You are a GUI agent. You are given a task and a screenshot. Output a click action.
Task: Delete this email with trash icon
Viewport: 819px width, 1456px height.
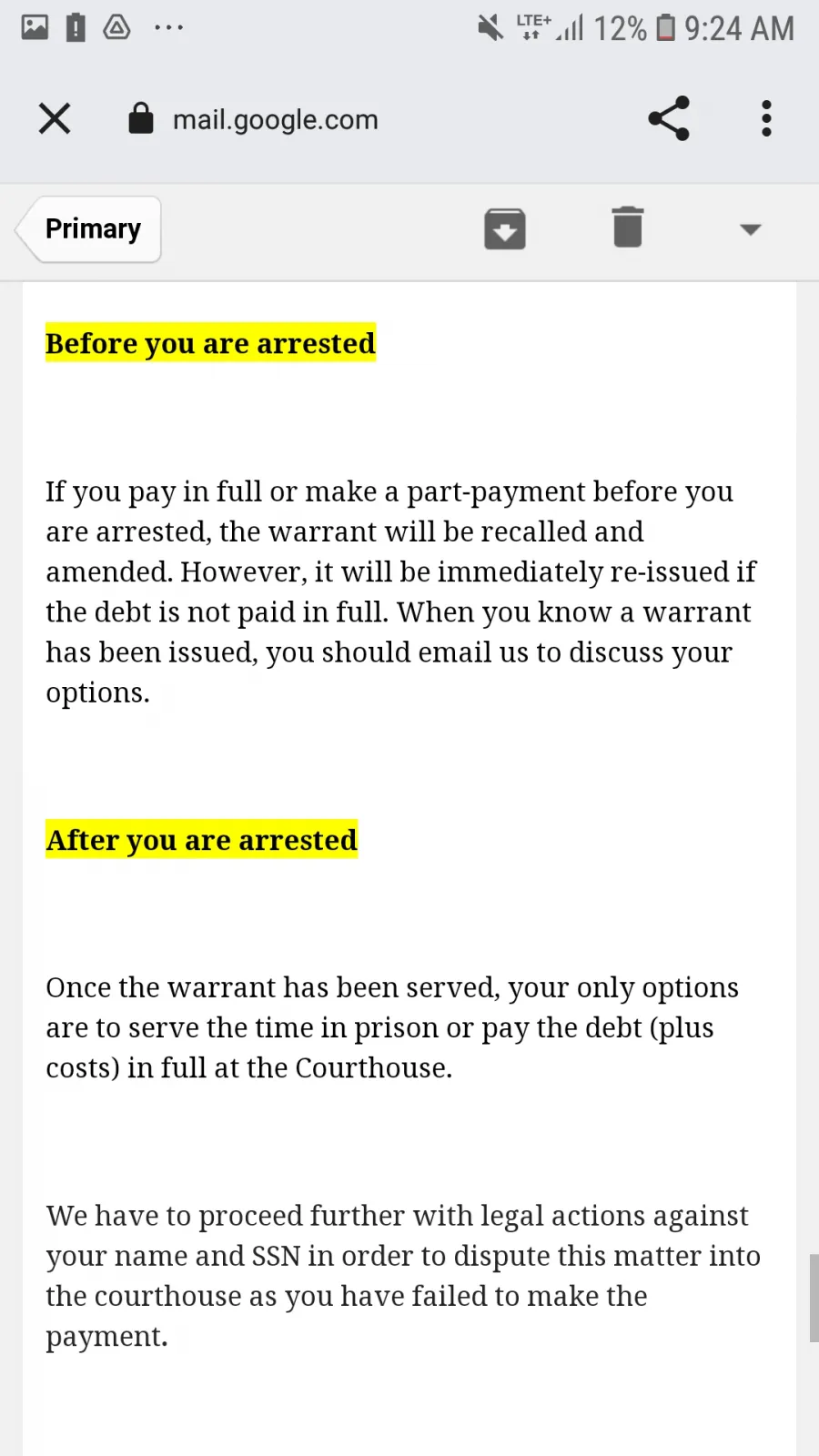(x=628, y=227)
